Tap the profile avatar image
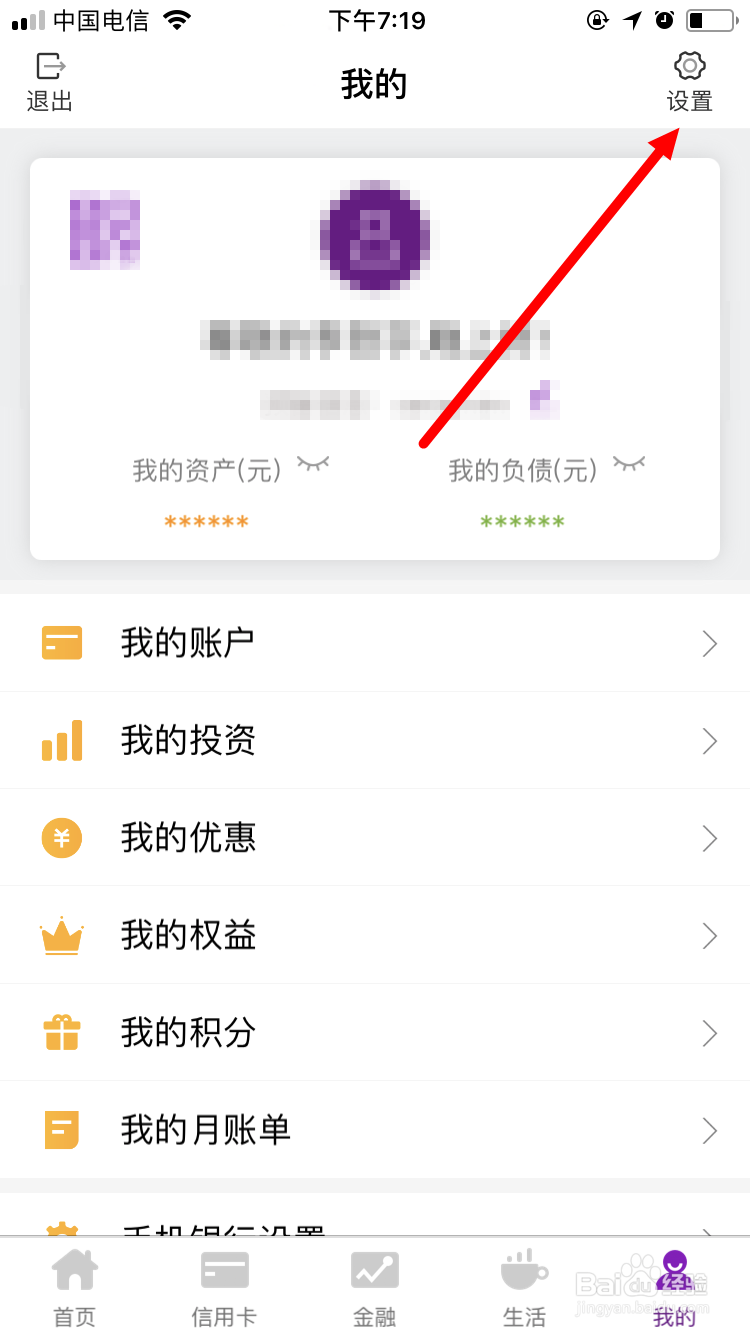The image size is (750, 1334). (375, 238)
